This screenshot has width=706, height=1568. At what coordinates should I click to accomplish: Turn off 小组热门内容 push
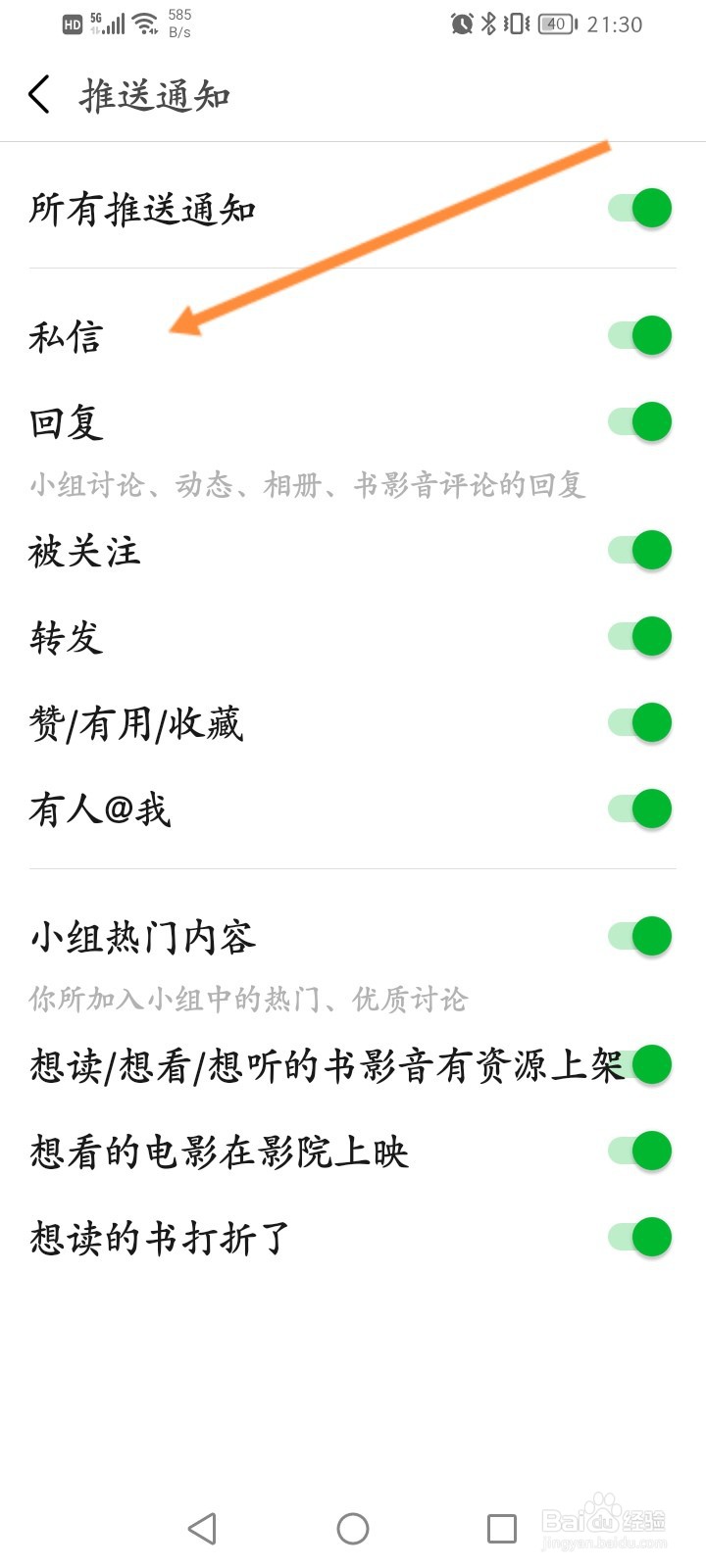pos(640,936)
